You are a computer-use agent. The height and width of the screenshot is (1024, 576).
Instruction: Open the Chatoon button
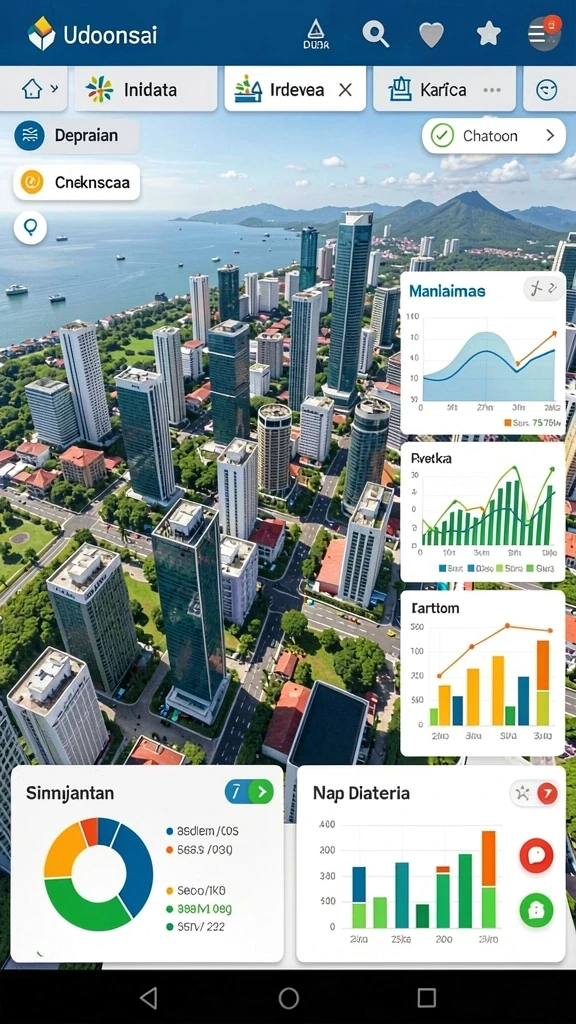(494, 136)
